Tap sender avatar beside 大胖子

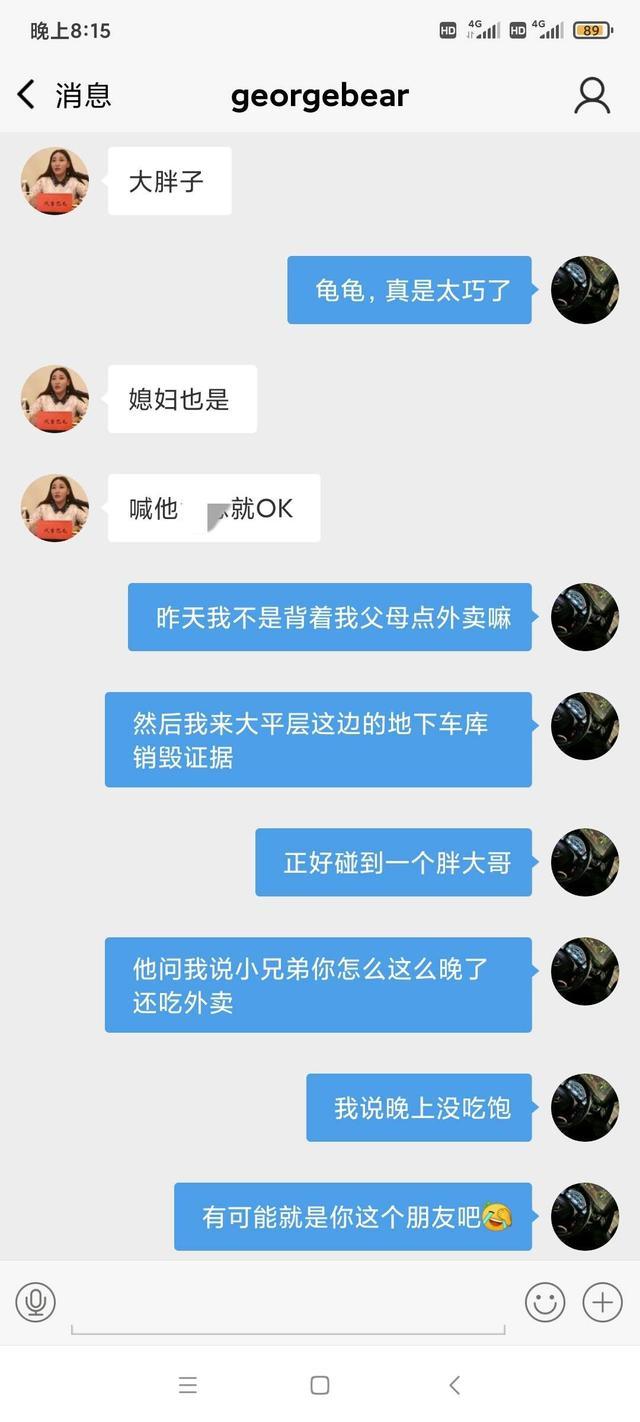coord(55,181)
